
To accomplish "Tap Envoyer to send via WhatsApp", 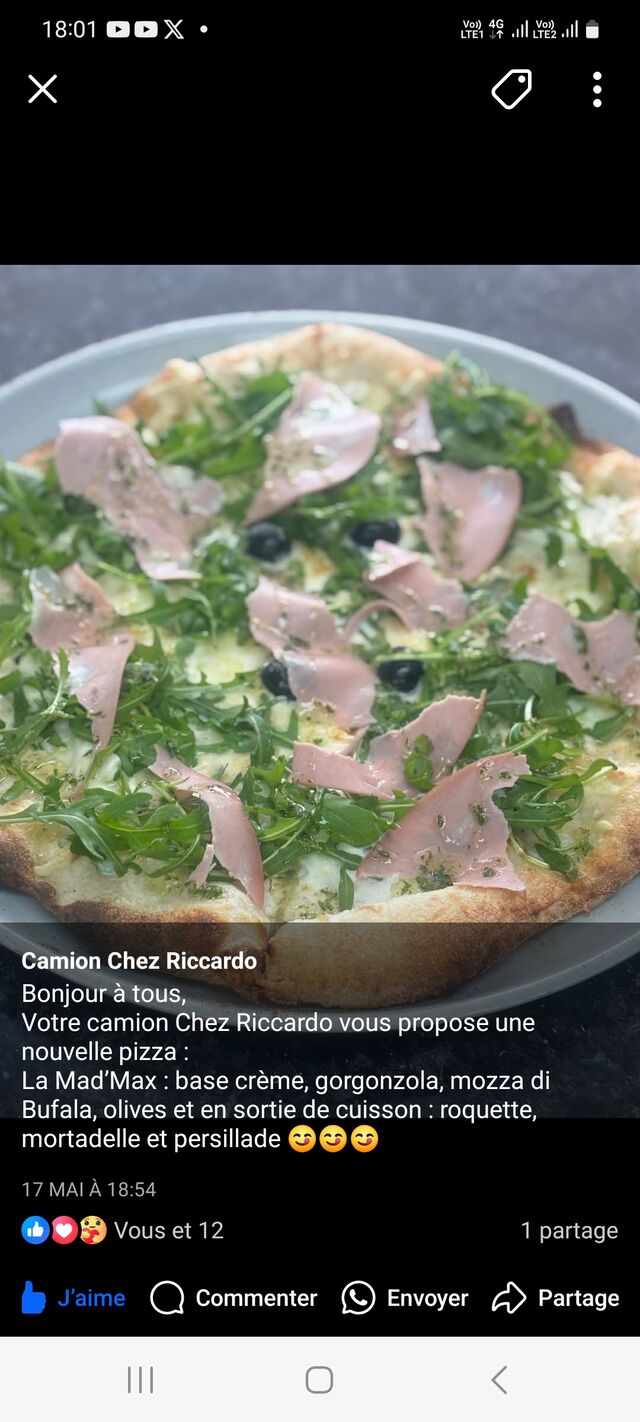I will click(x=405, y=1298).
